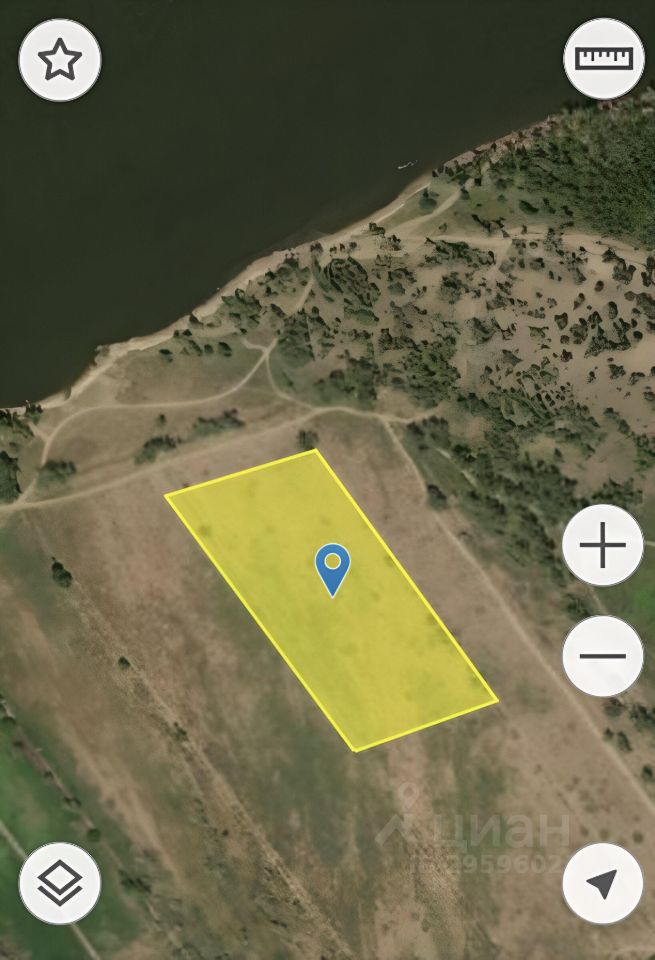Zoom in on the map

[x=602, y=546]
